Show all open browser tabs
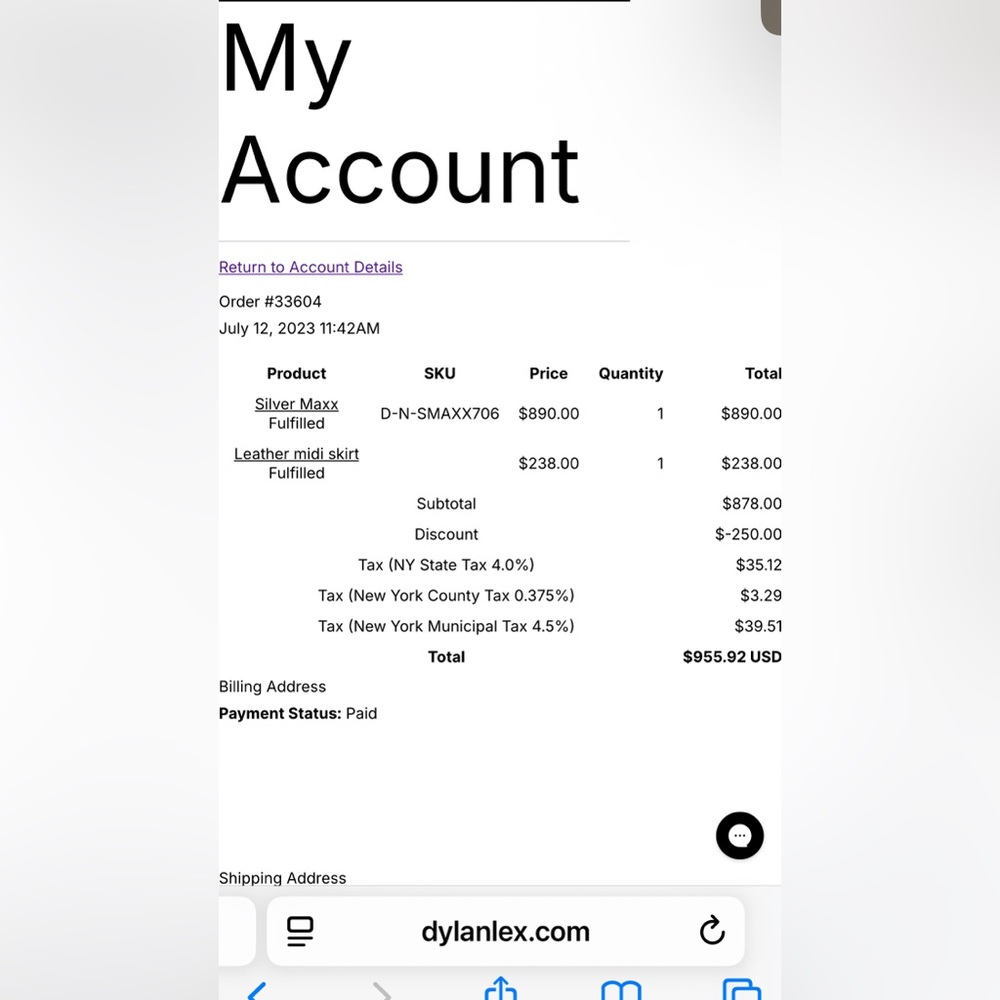 741,991
